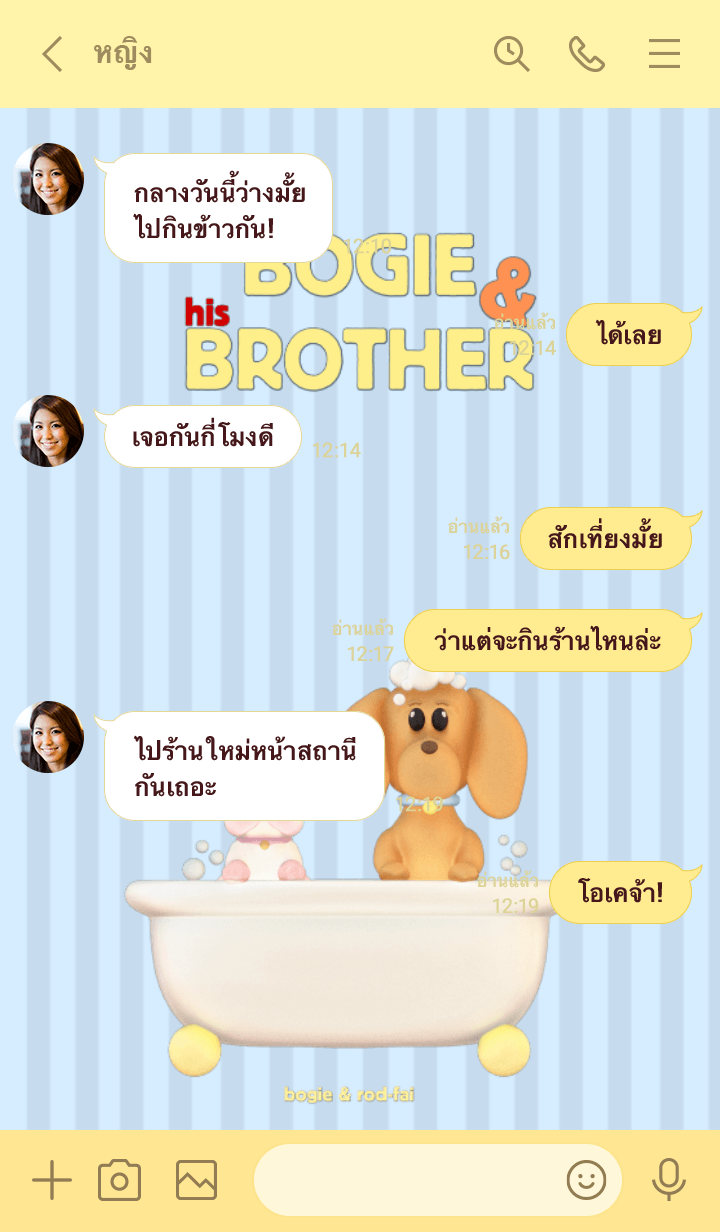Open the chat menu
720x1232 pixels.
[664, 54]
